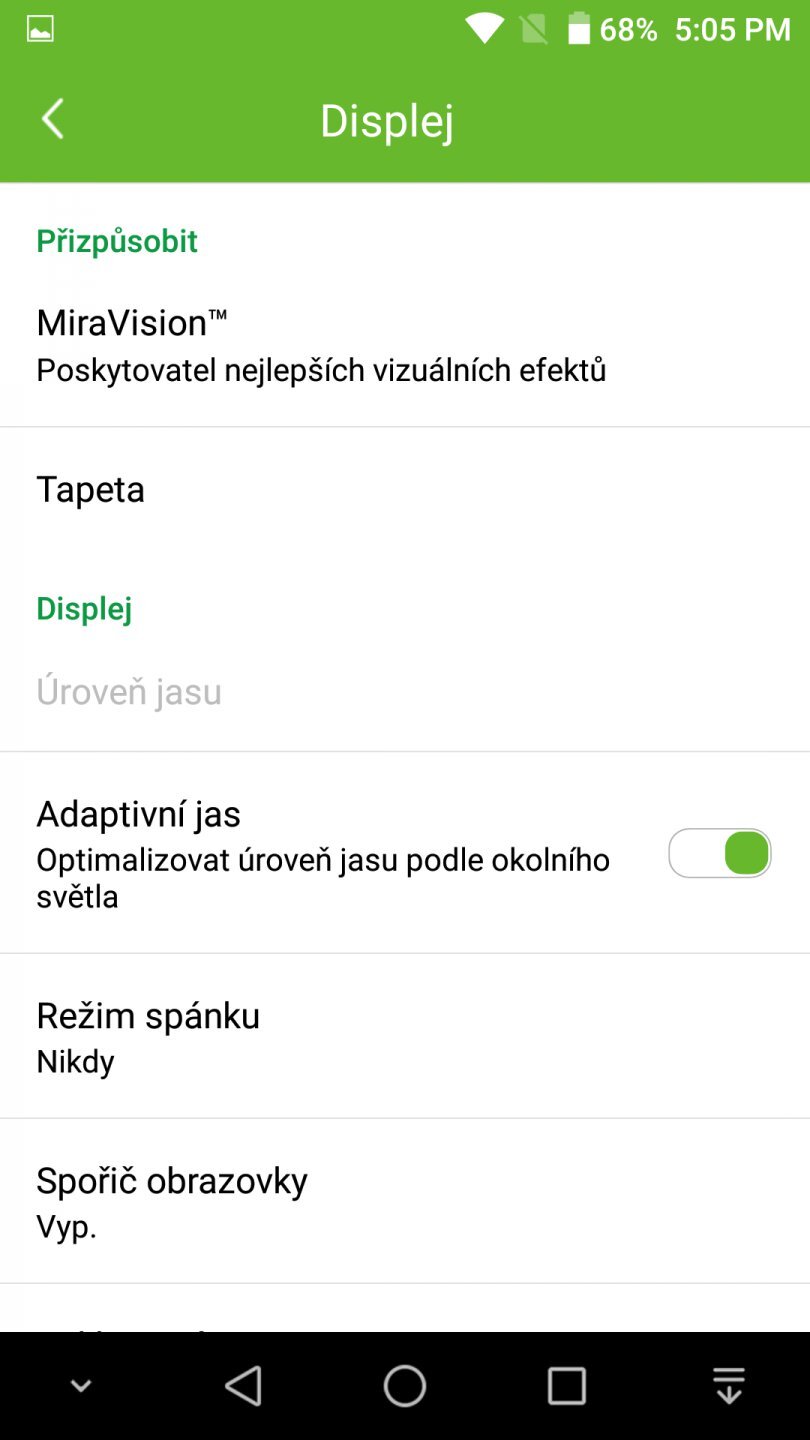Tap the image notification icon in status bar

pos(38,27)
